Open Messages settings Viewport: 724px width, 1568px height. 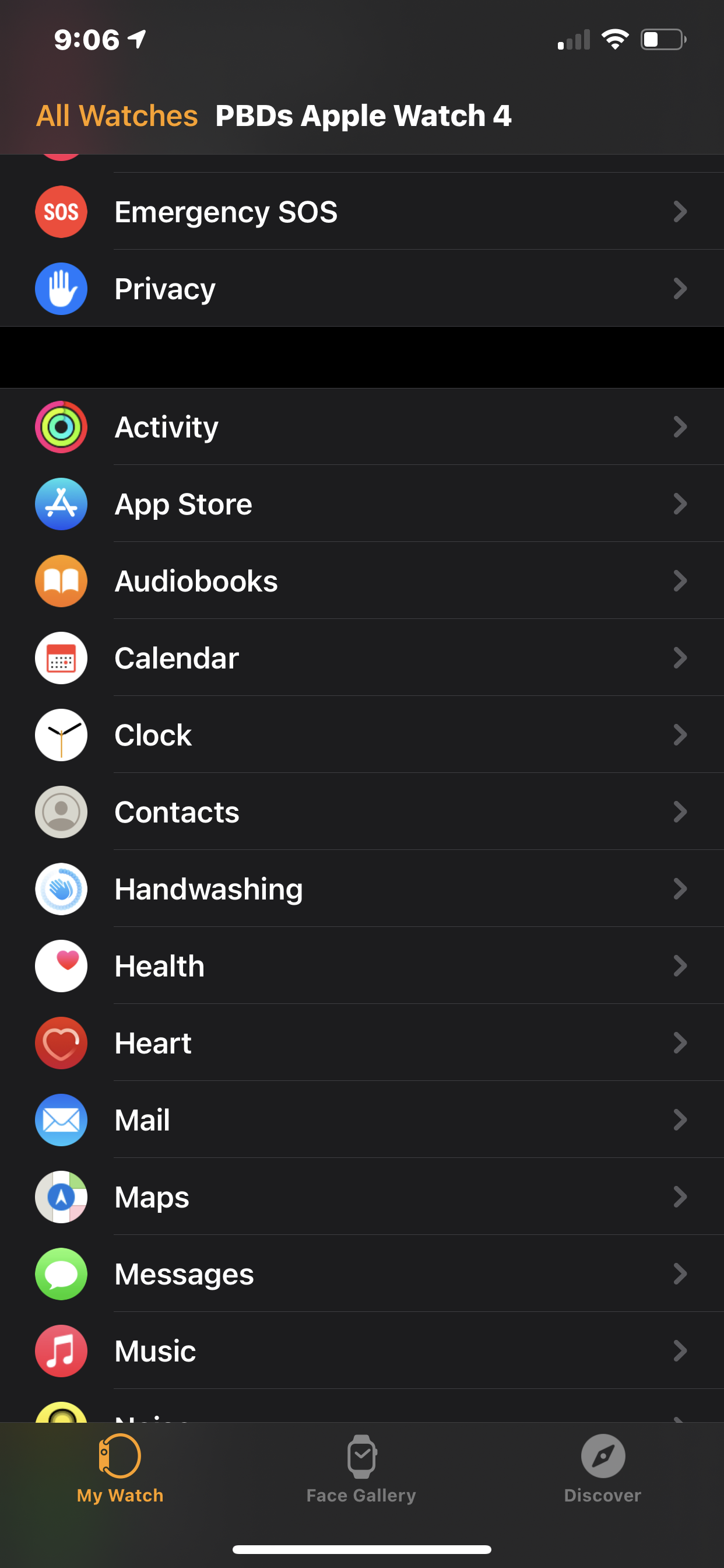pyautogui.click(x=361, y=1274)
